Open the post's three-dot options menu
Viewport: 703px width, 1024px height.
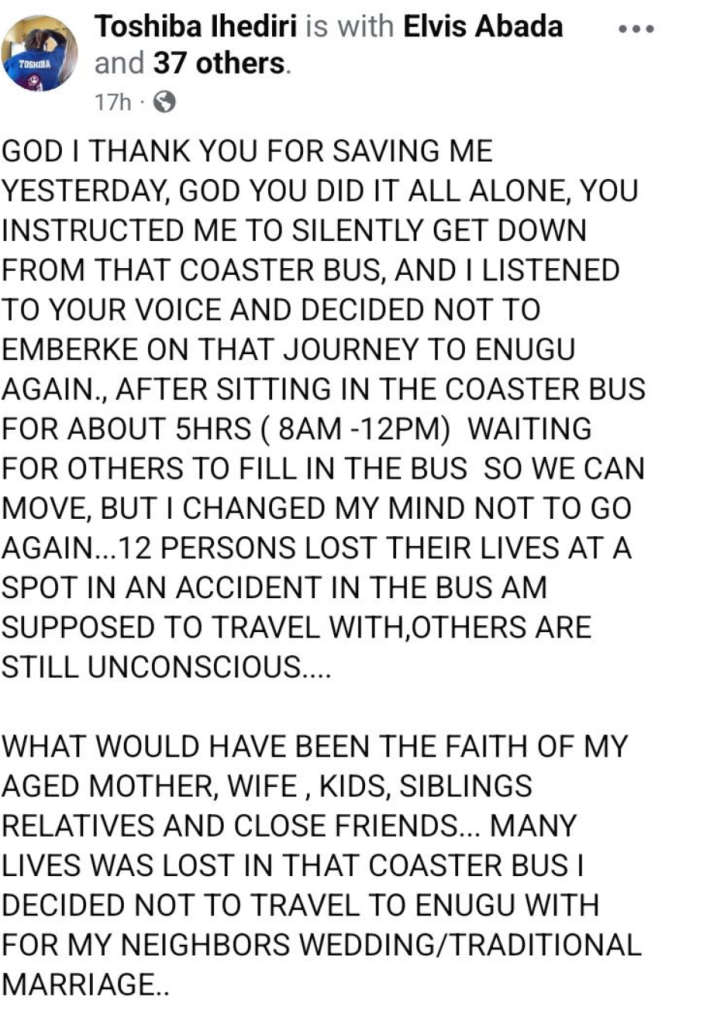pyautogui.click(x=636, y=29)
